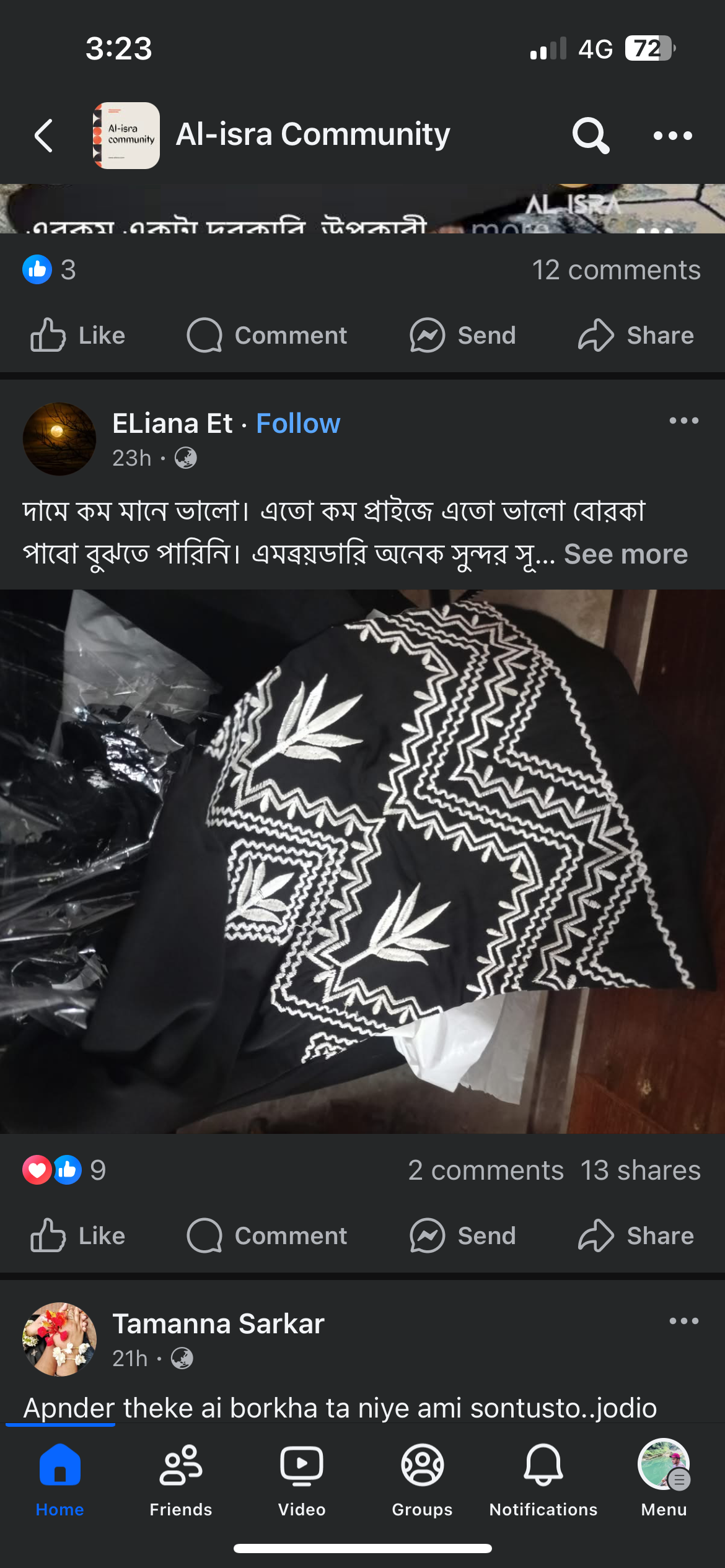This screenshot has height=1568, width=725.
Task: View 2 comments on ELiana Et's post
Action: coord(486,1170)
